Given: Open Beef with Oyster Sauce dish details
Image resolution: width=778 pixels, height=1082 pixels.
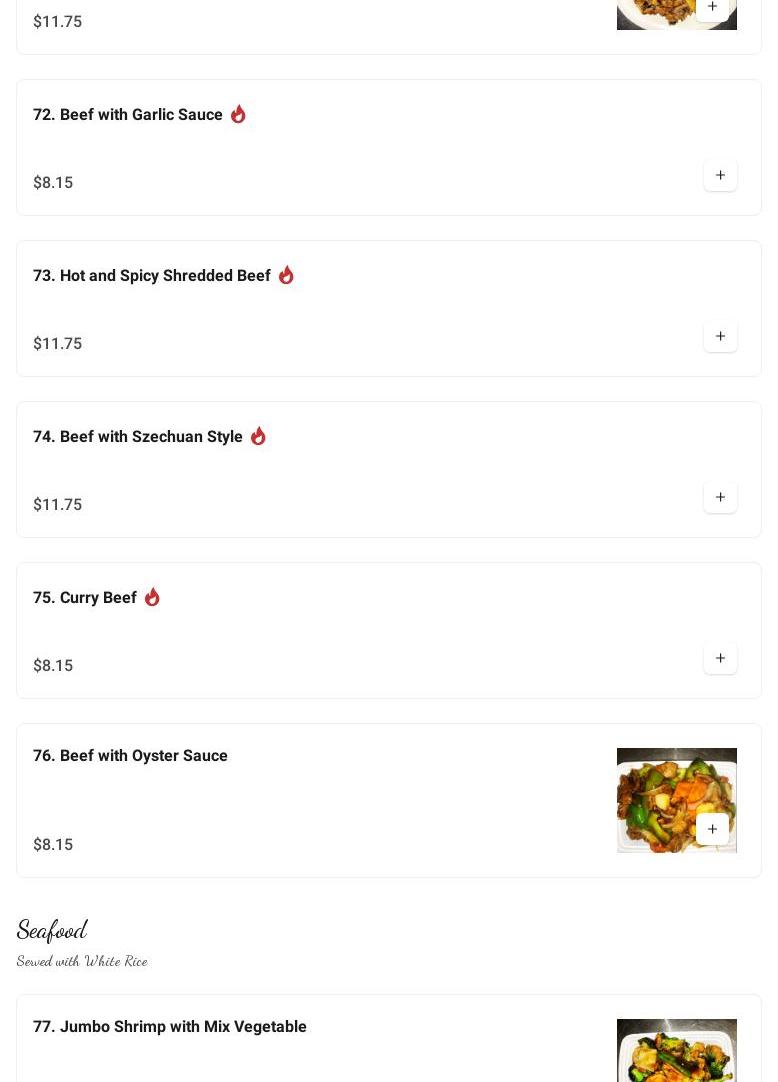Looking at the screenshot, I should 130,756.
